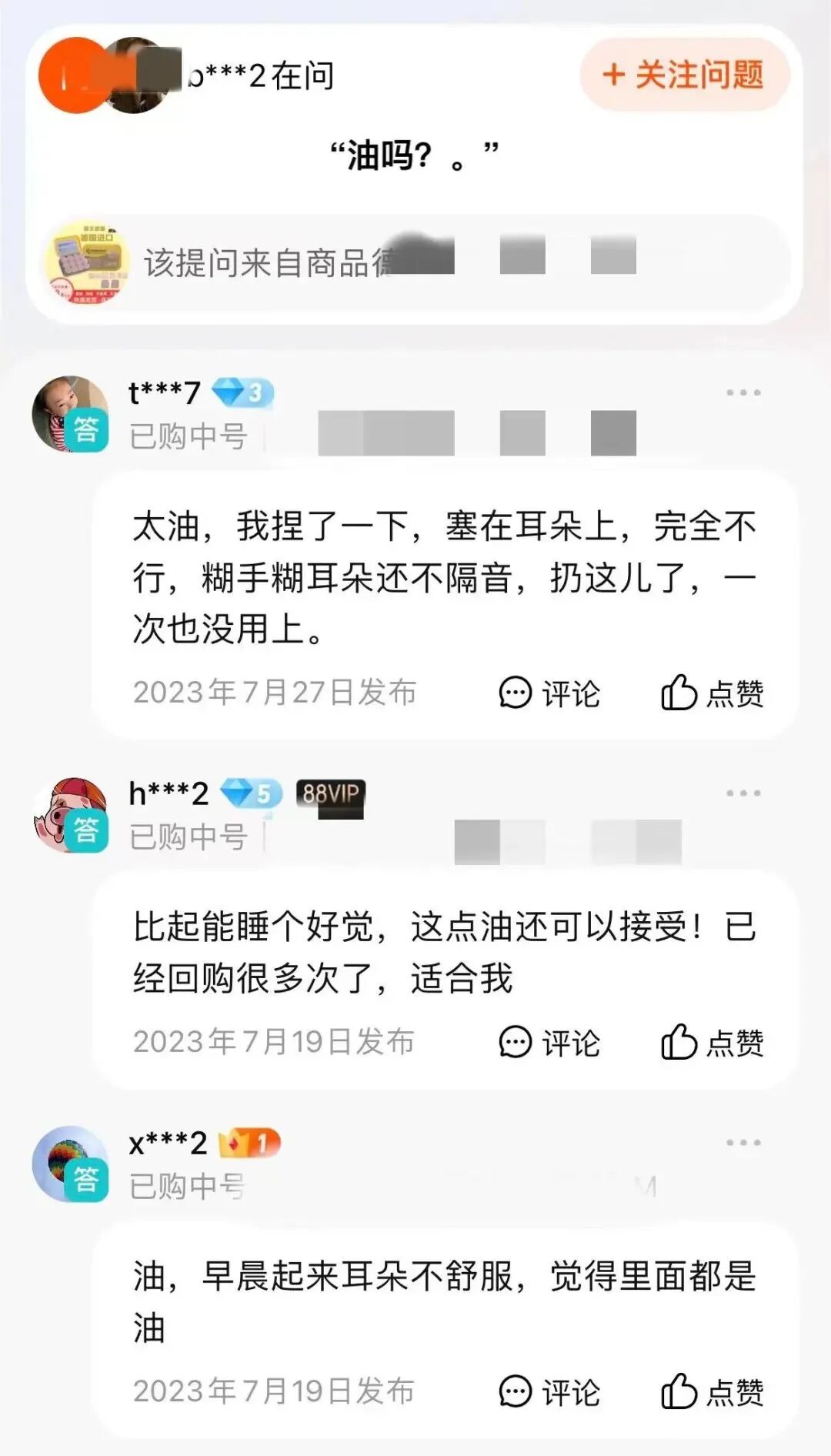
Task: Comment on x***2's answer
Action: [549, 1392]
